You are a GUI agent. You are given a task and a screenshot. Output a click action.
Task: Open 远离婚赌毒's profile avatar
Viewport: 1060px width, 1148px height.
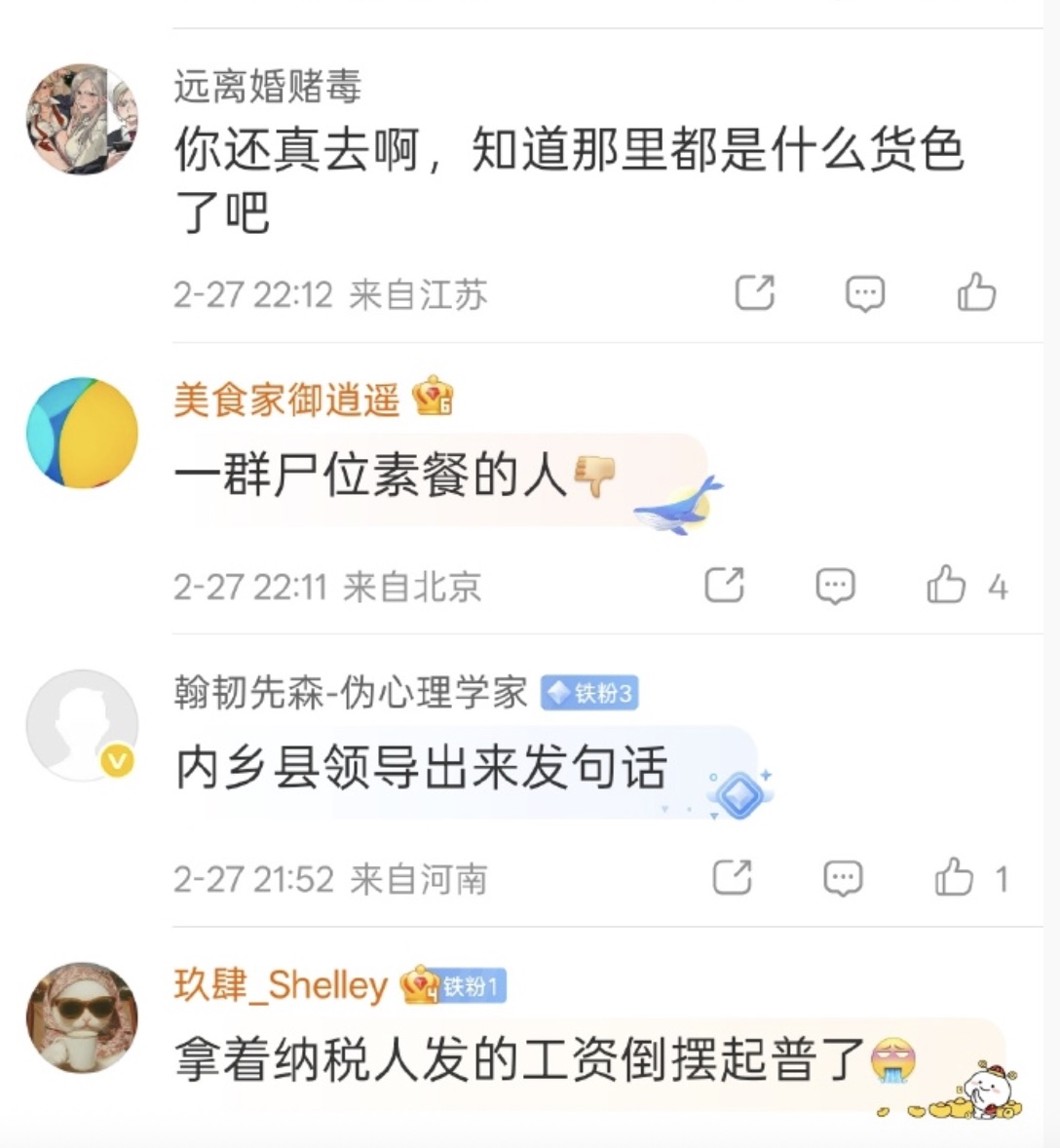(82, 119)
